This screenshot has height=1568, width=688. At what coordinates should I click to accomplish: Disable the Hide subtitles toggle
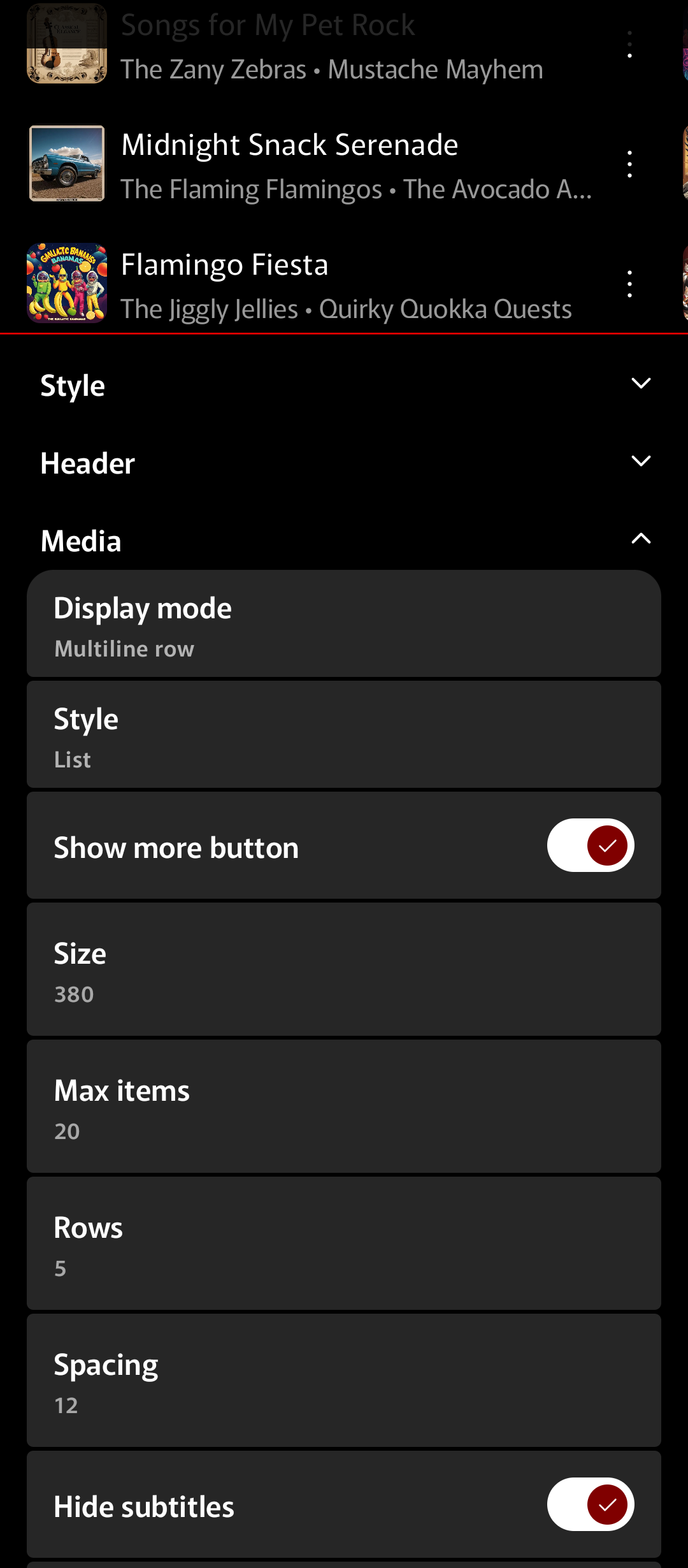pyautogui.click(x=590, y=1504)
